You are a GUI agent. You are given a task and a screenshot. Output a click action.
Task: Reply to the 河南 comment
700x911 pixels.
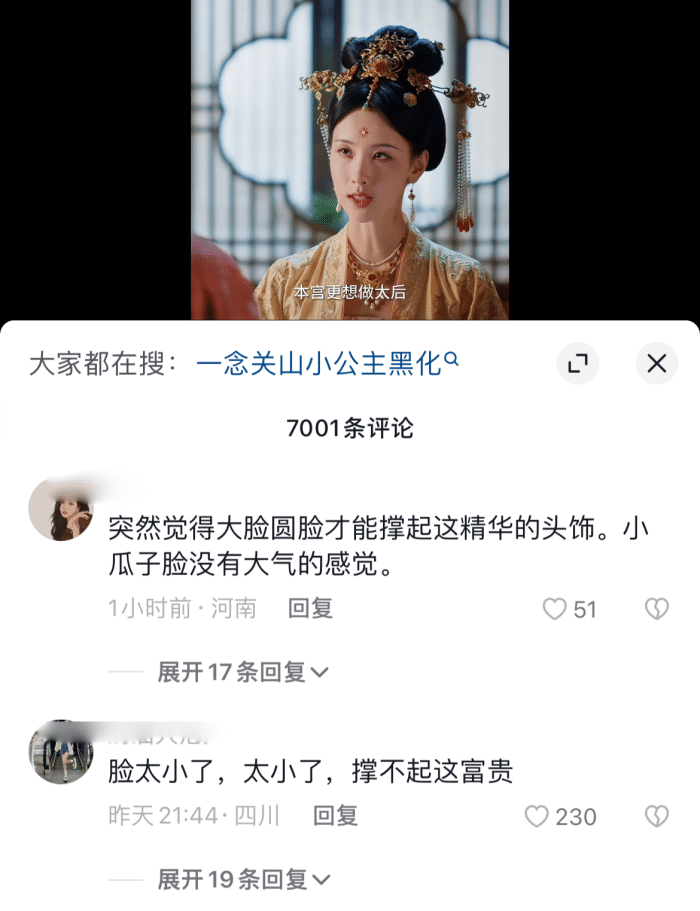(310, 608)
